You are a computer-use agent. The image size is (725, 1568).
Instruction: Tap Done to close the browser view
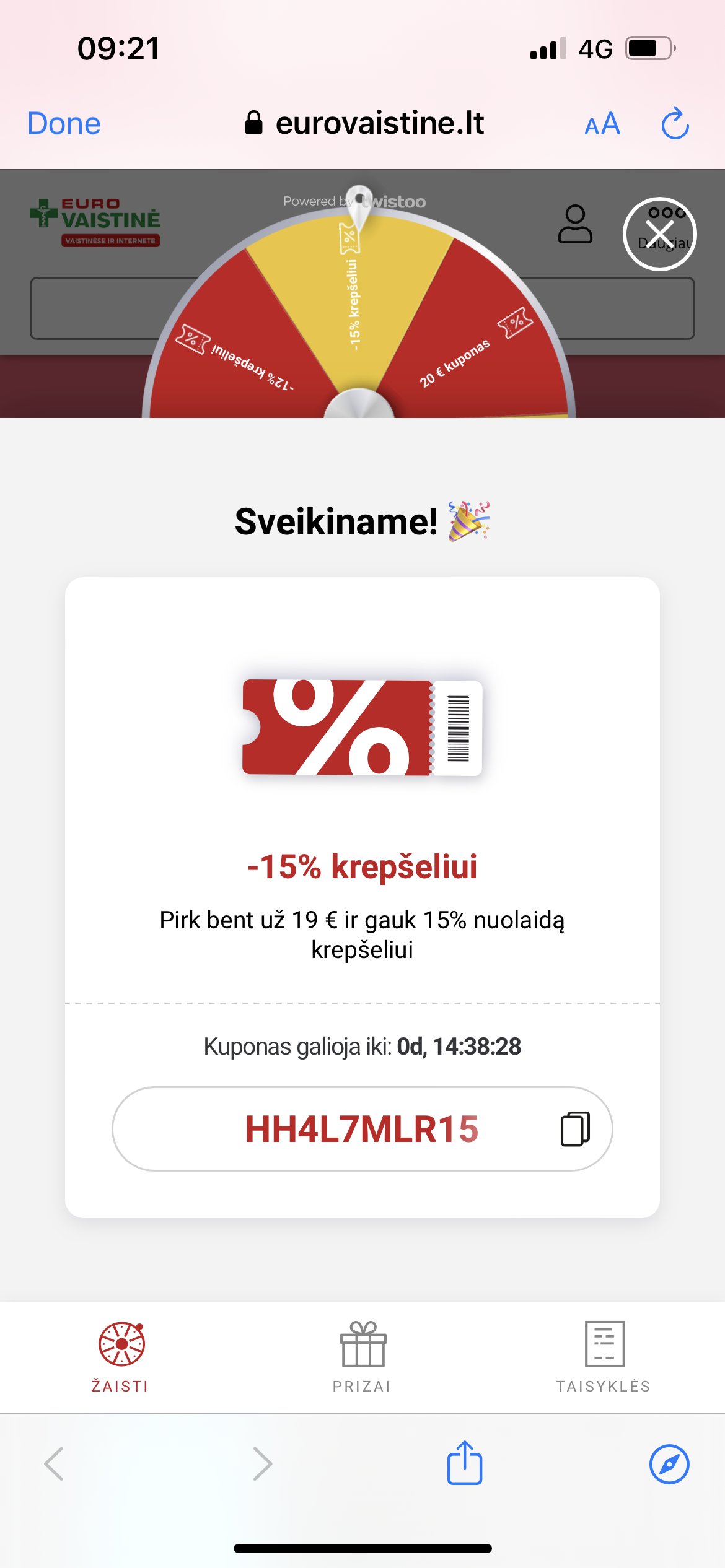click(x=64, y=123)
